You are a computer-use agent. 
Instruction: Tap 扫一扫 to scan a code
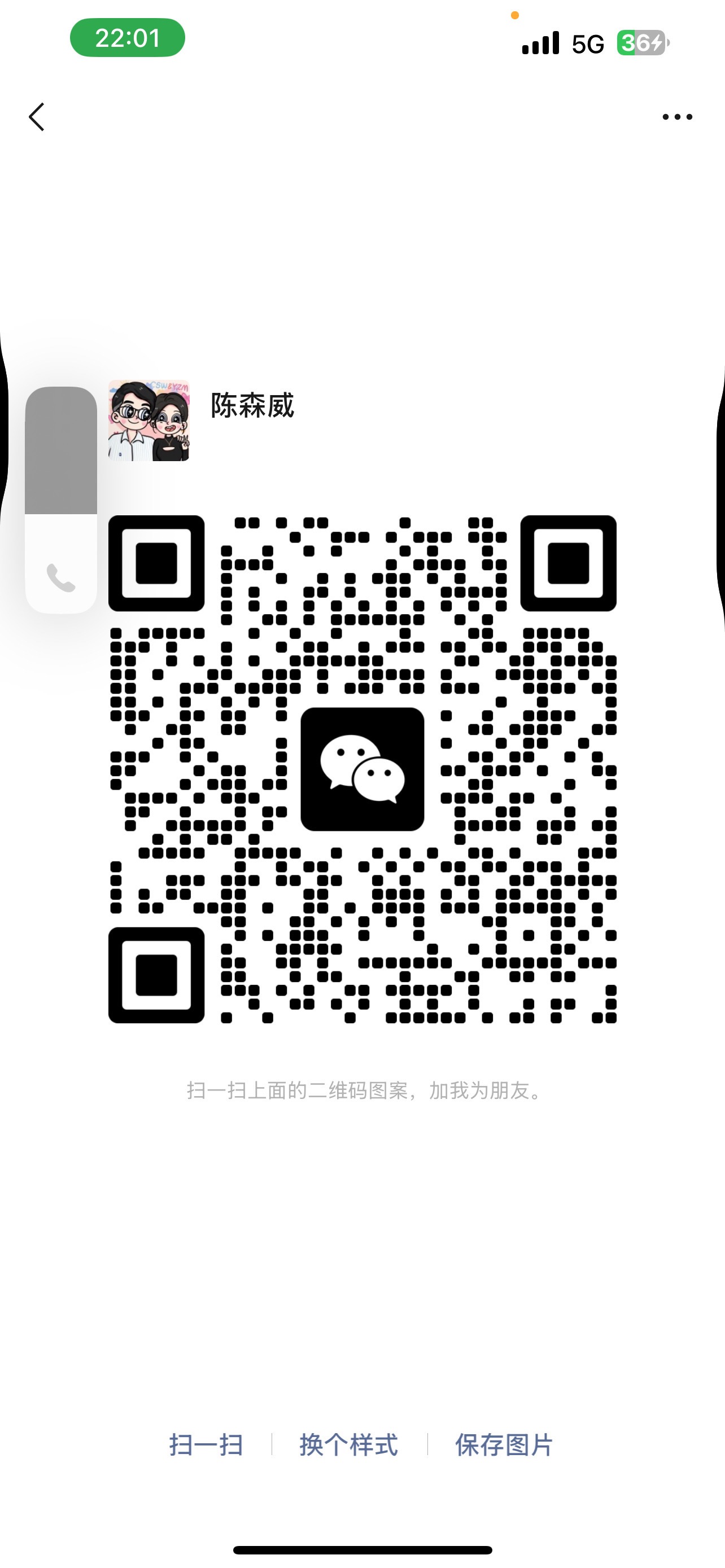206,1445
